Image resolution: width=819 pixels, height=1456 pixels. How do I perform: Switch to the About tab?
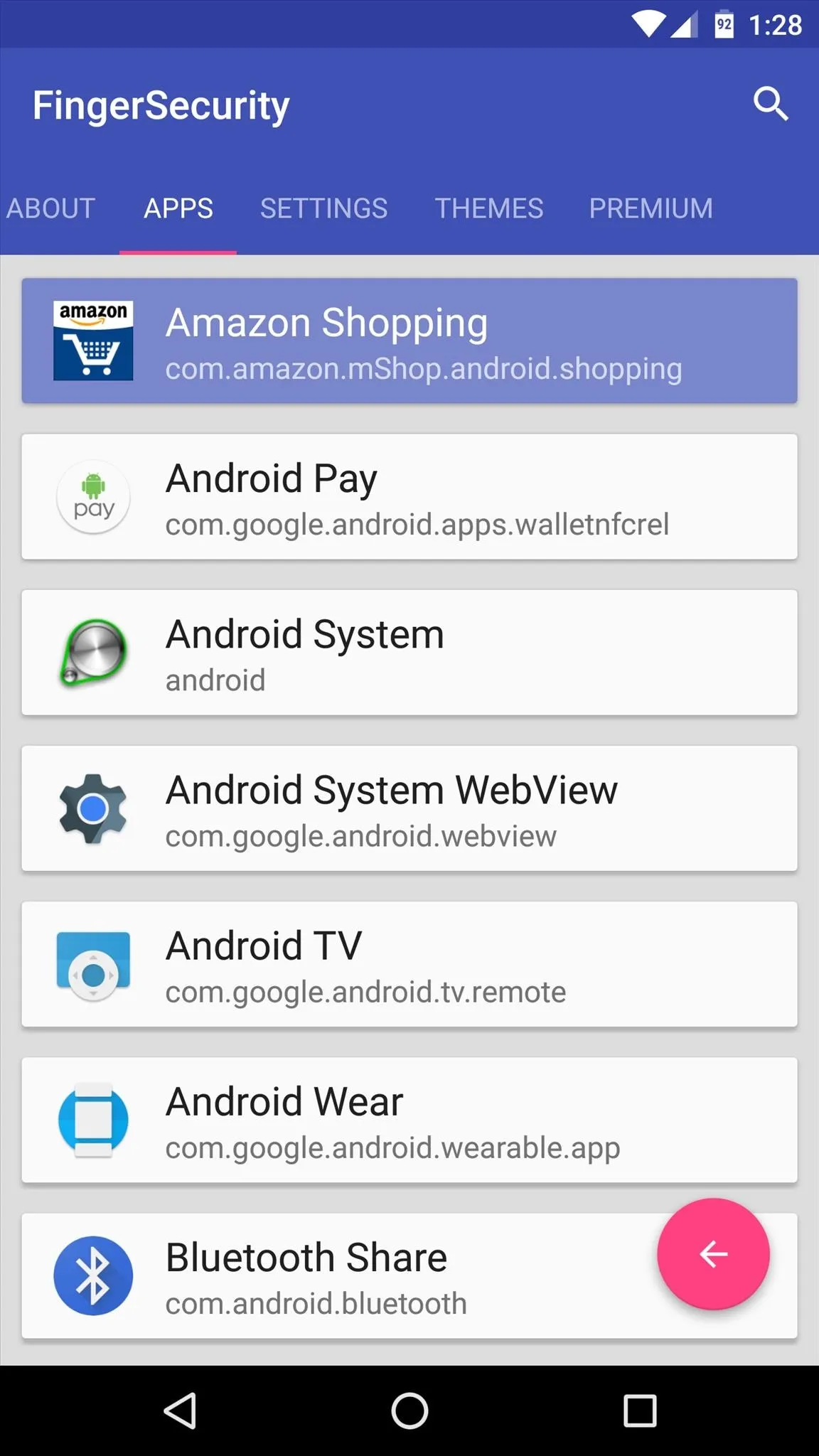tap(51, 208)
